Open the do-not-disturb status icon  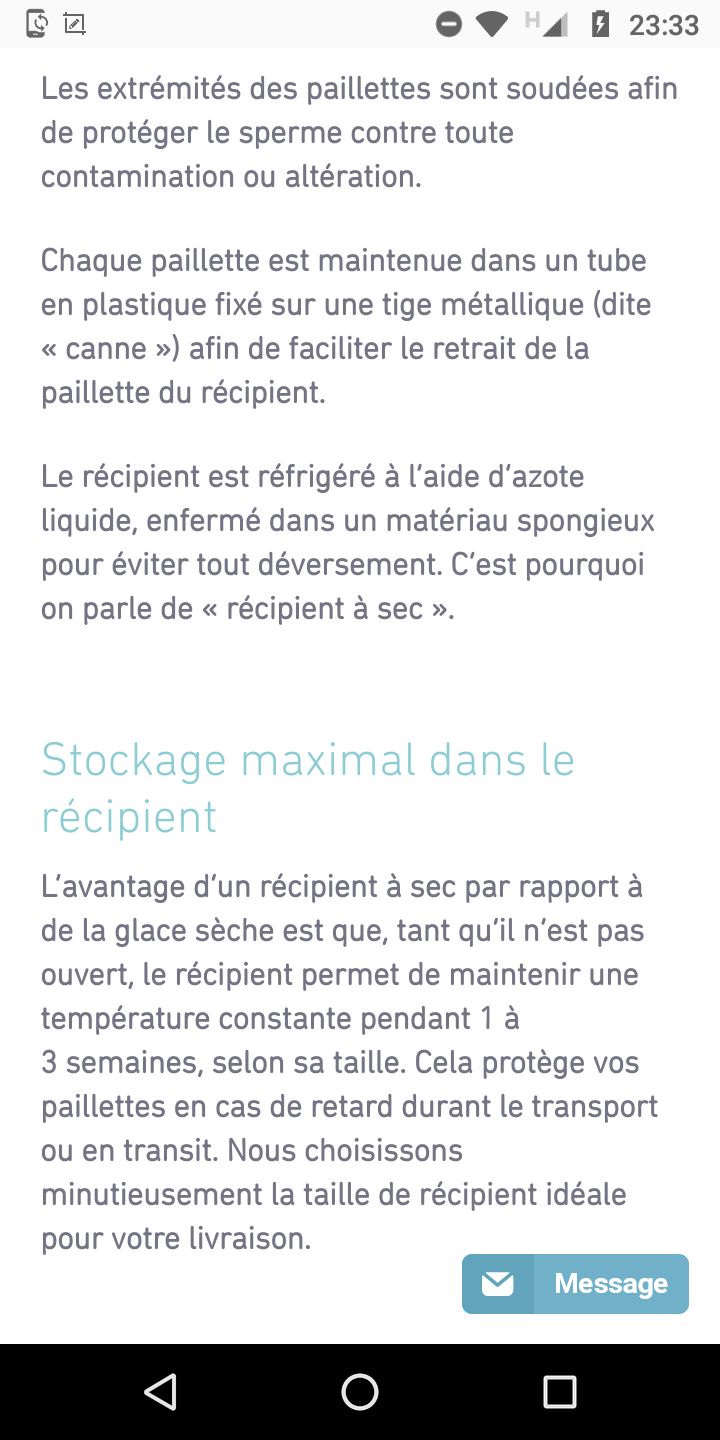coord(449,24)
